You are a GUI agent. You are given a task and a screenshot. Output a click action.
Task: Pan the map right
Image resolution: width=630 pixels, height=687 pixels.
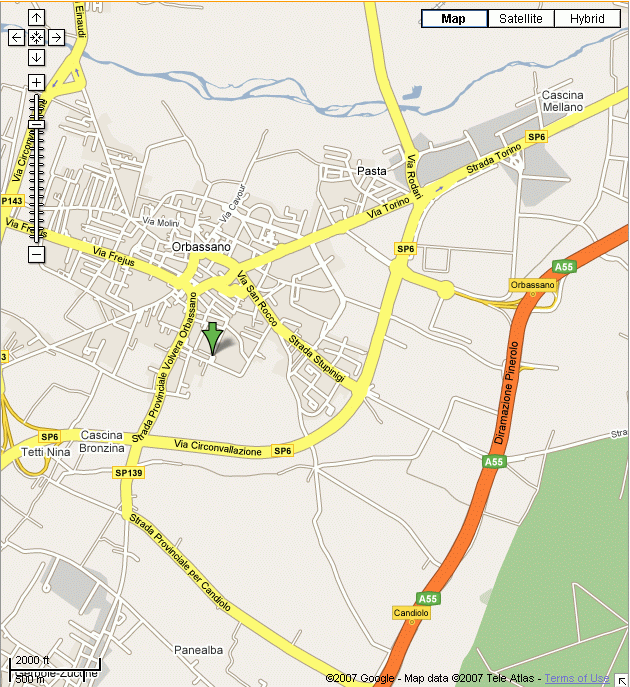(x=56, y=37)
